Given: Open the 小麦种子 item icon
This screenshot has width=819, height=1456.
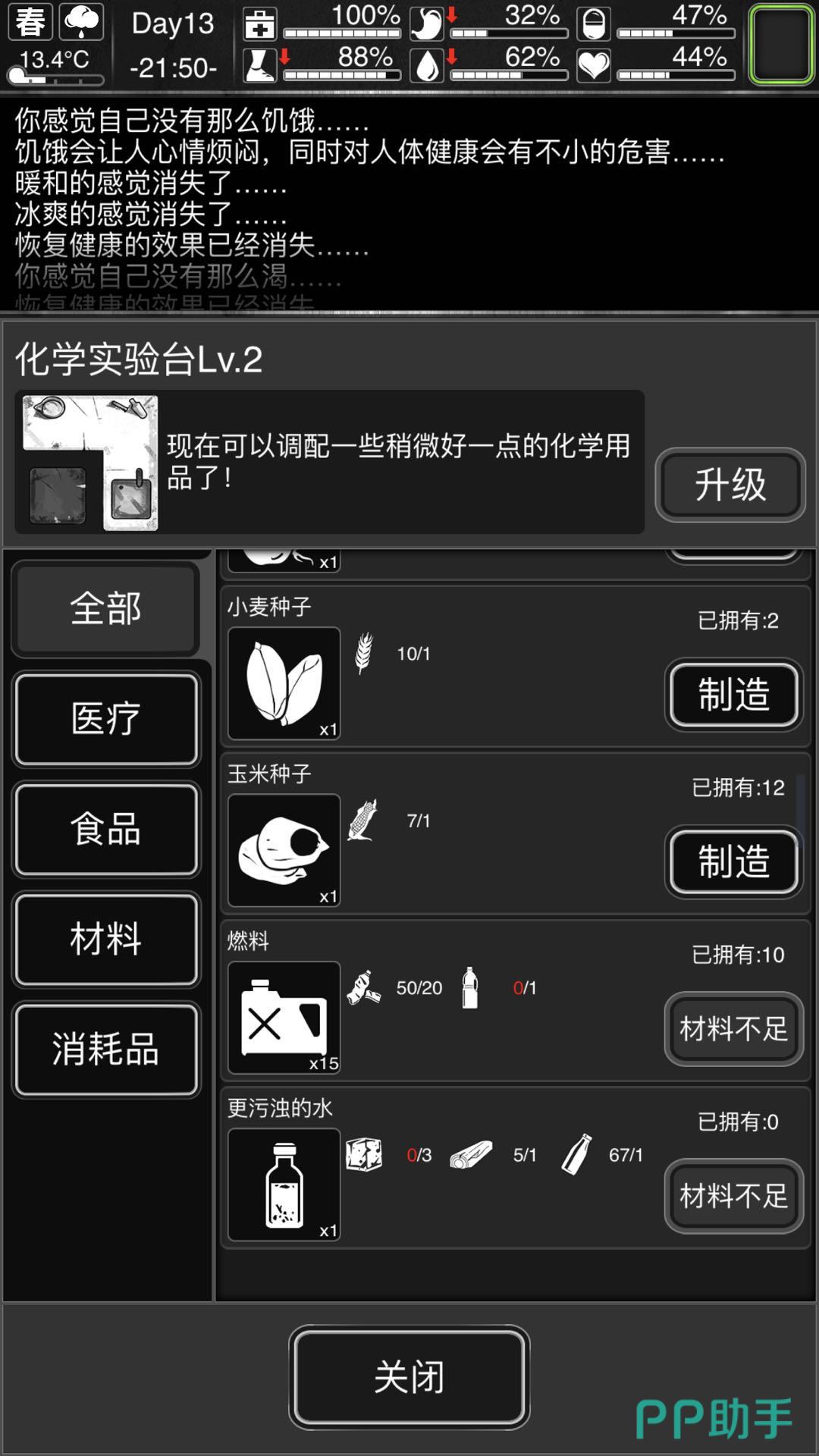Looking at the screenshot, I should pos(284,683).
